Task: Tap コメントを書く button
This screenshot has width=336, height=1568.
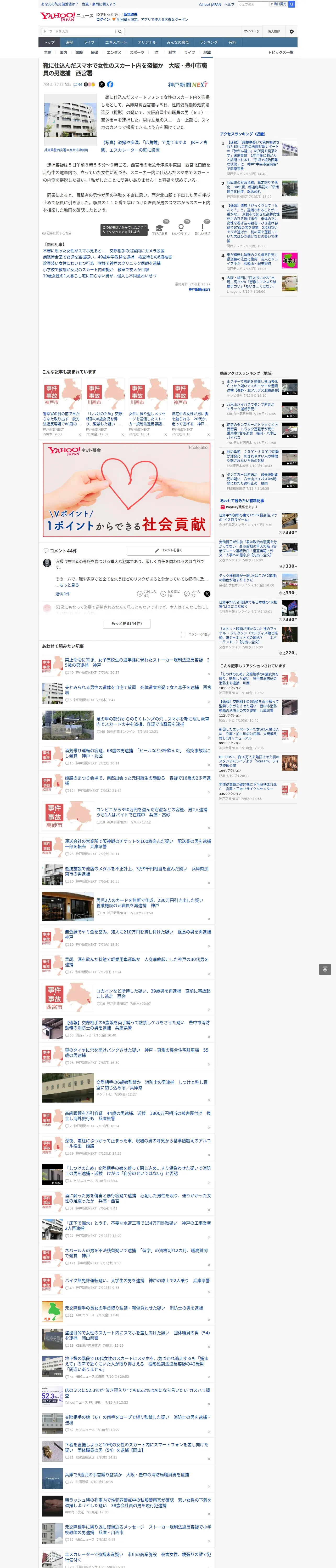Action: (x=168, y=550)
